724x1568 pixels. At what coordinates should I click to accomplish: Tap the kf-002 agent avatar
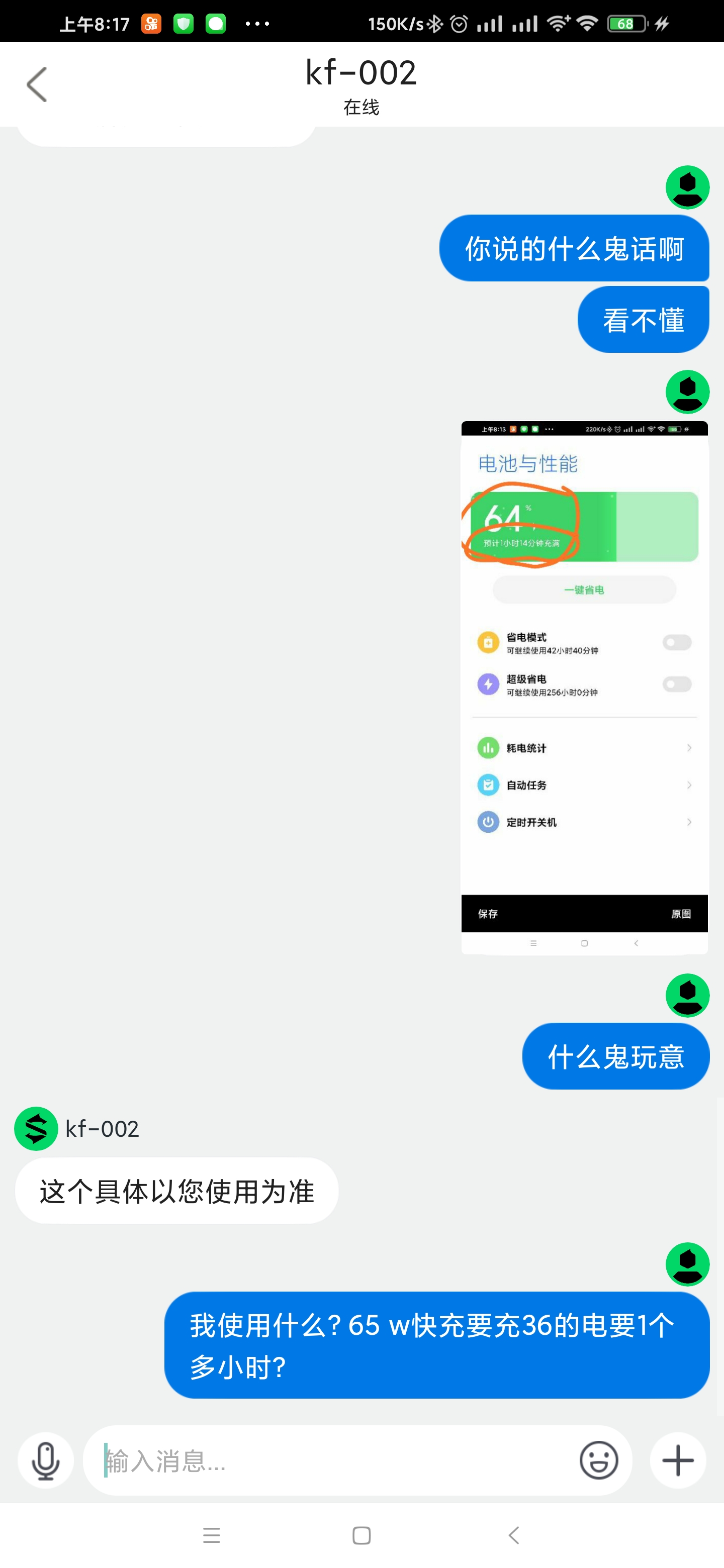[36, 1128]
